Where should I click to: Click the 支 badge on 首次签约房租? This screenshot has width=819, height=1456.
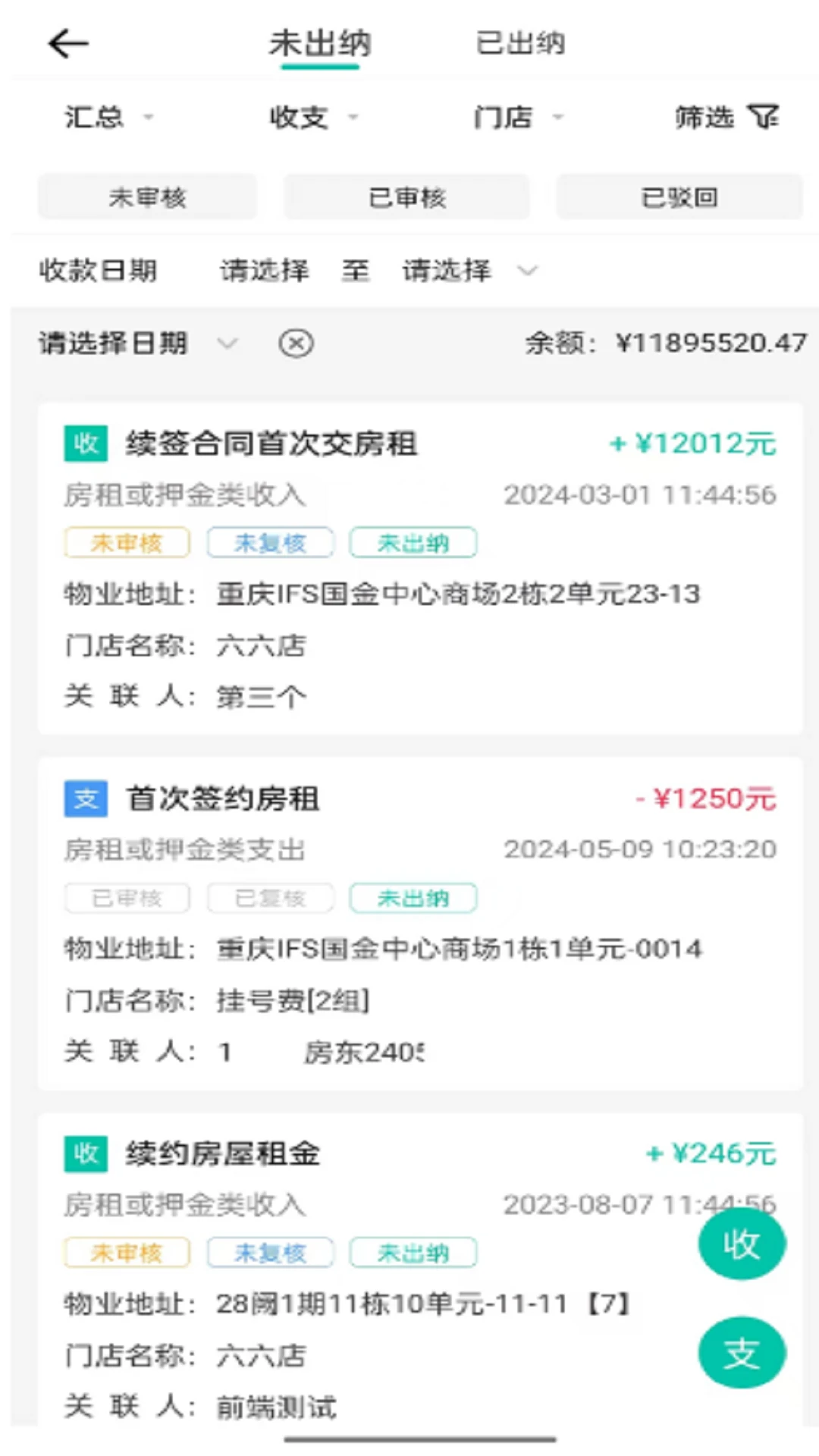[x=85, y=799]
